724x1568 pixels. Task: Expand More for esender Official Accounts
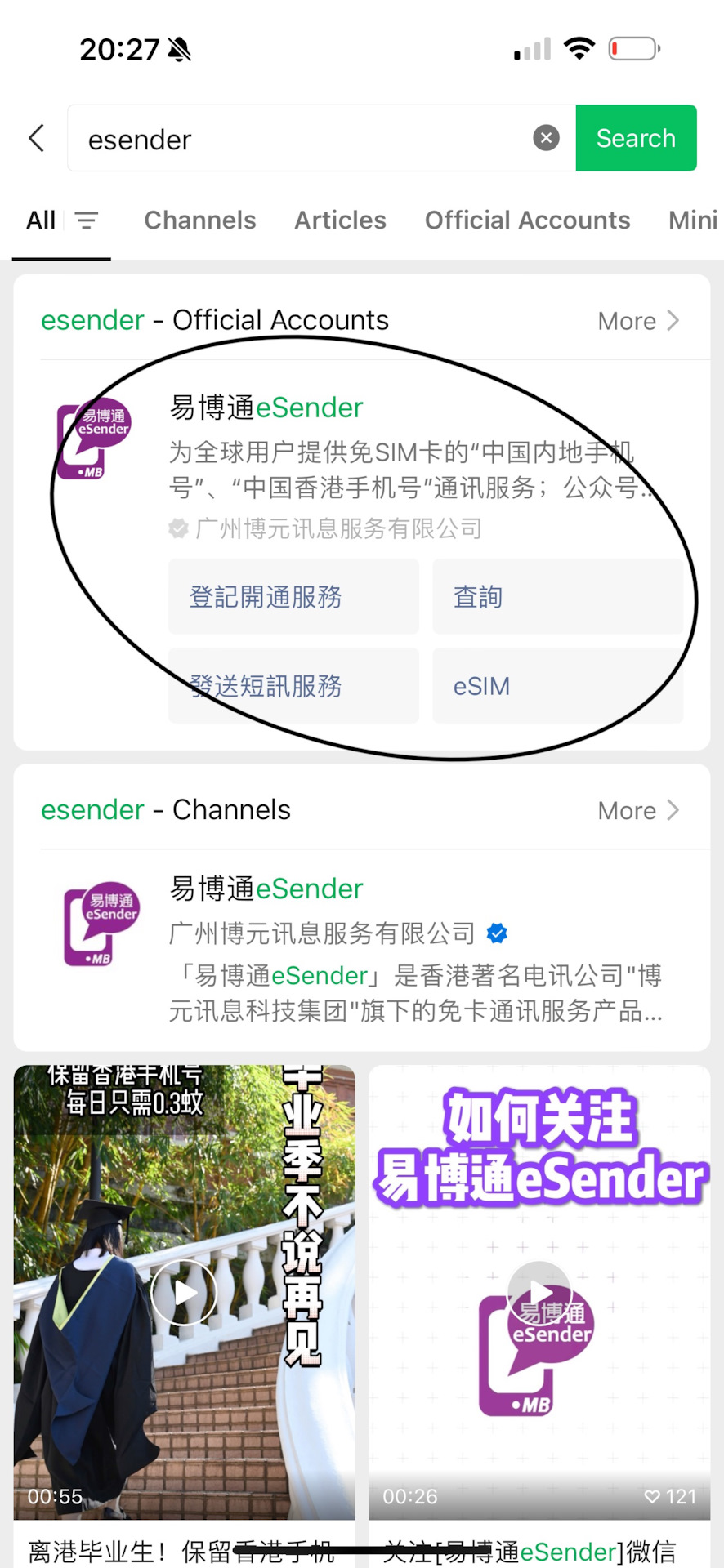639,320
